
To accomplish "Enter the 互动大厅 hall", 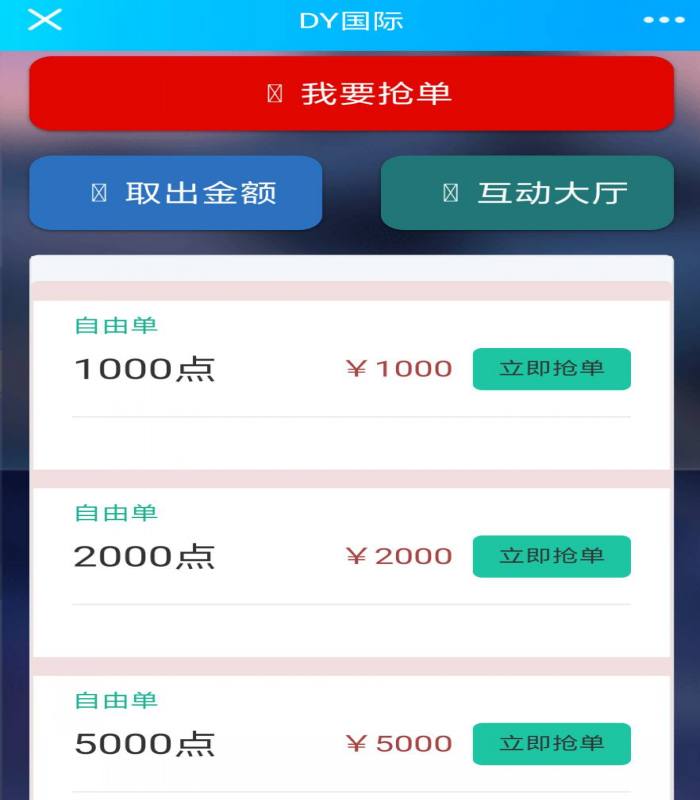I will 527,193.
